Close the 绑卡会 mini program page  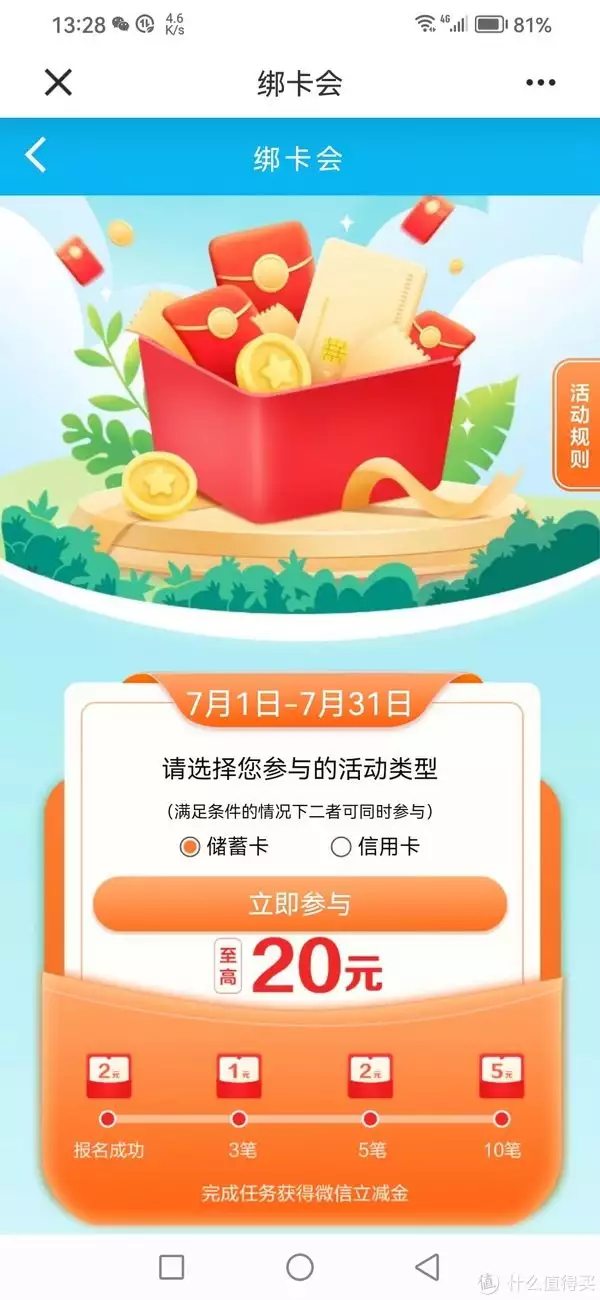[58, 83]
